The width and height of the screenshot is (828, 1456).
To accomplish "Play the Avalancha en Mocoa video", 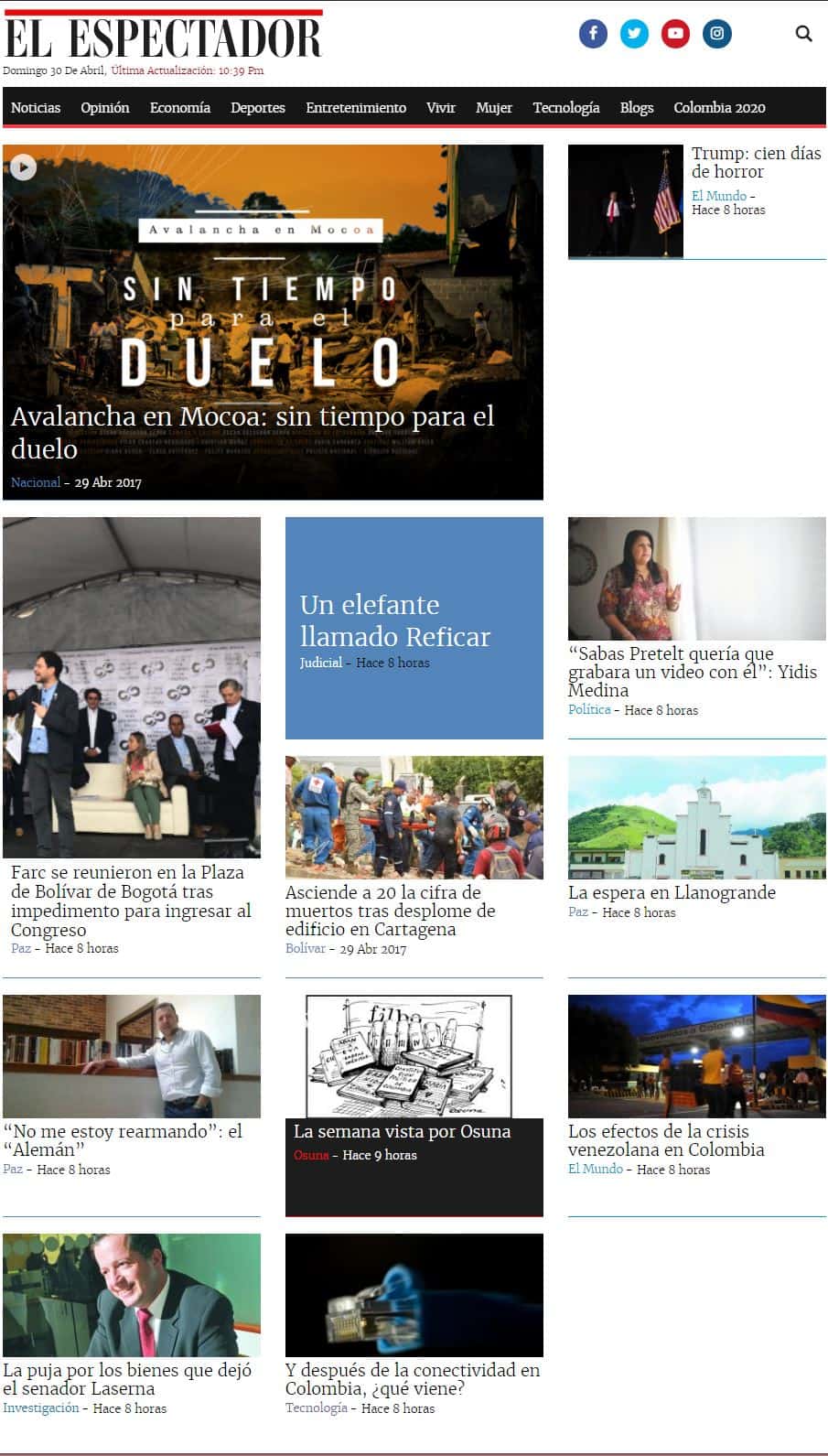I will coord(23,167).
